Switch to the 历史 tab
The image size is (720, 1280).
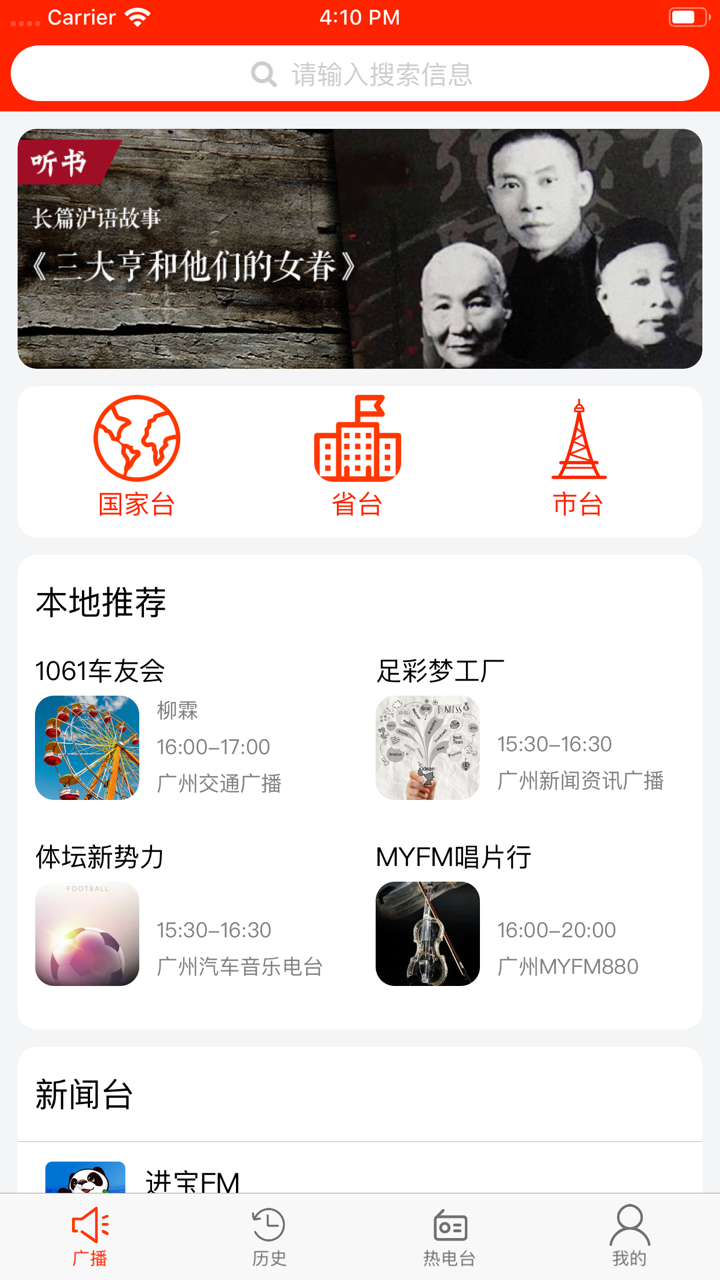[268, 1236]
